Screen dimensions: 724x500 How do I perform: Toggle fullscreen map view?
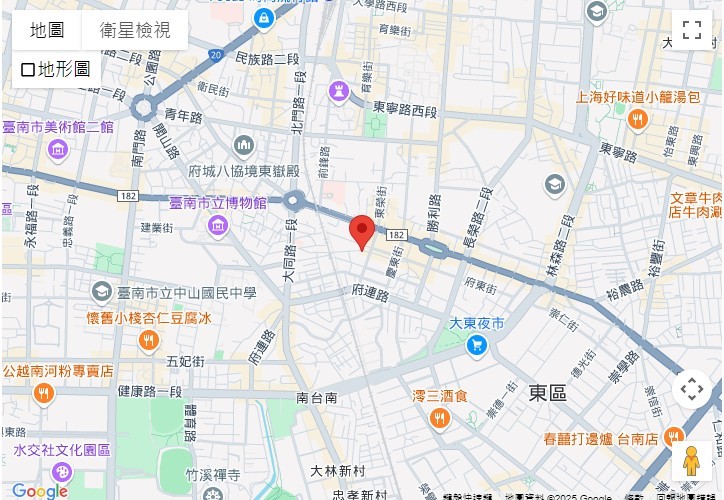pyautogui.click(x=692, y=30)
